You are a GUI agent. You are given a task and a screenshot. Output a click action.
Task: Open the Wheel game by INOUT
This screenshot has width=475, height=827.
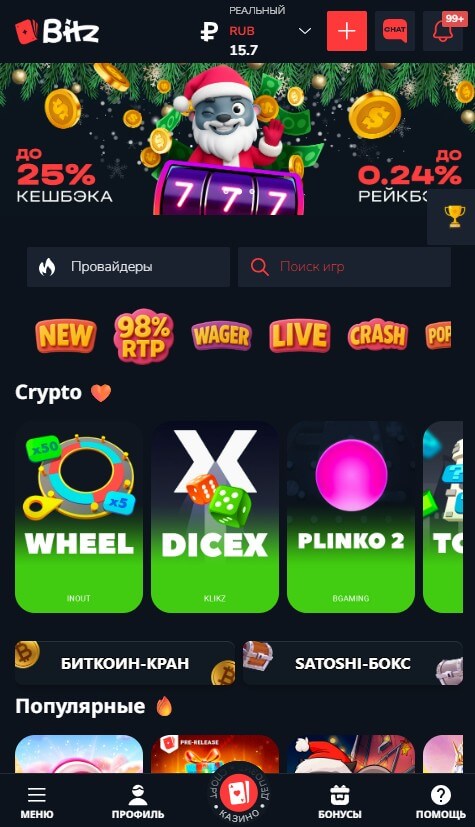click(x=79, y=517)
